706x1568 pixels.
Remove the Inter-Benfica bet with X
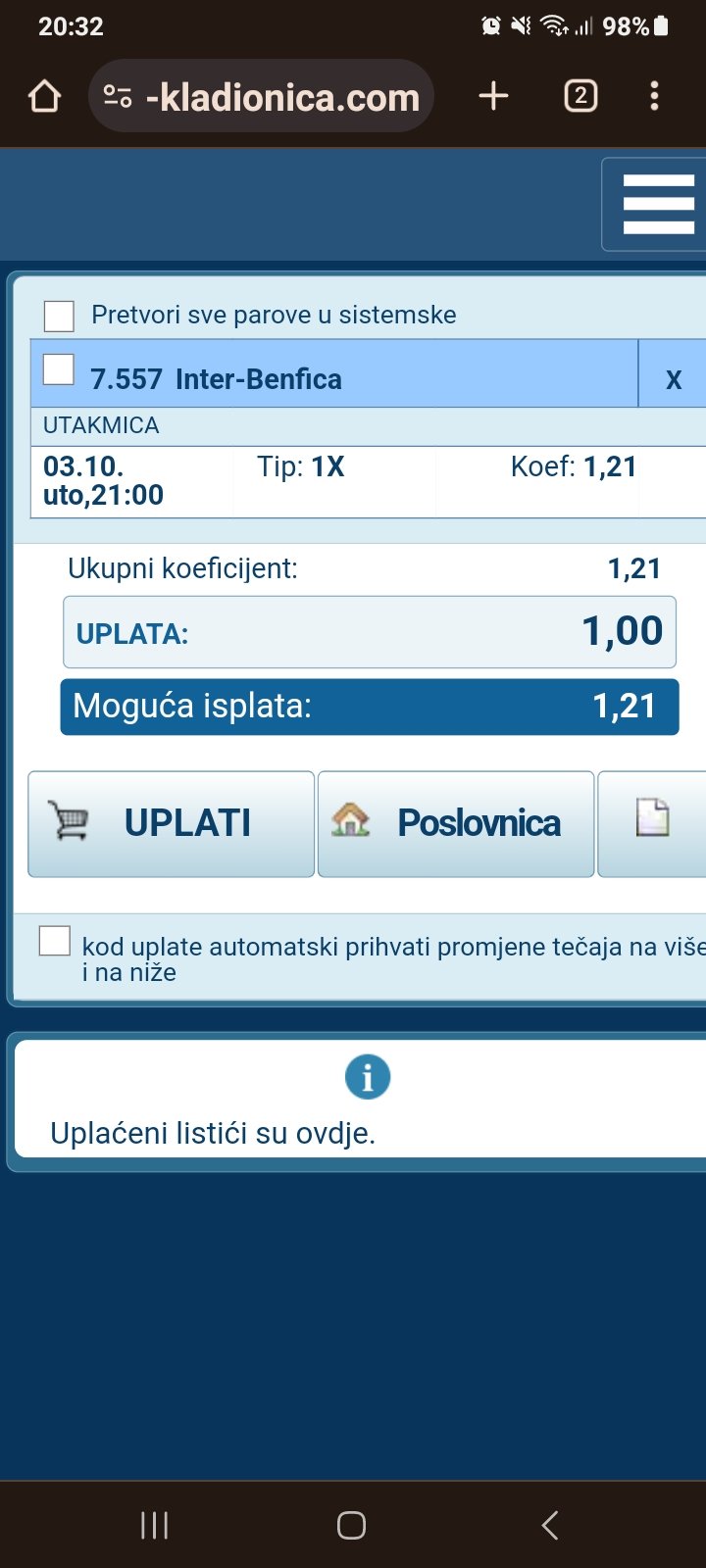674,380
